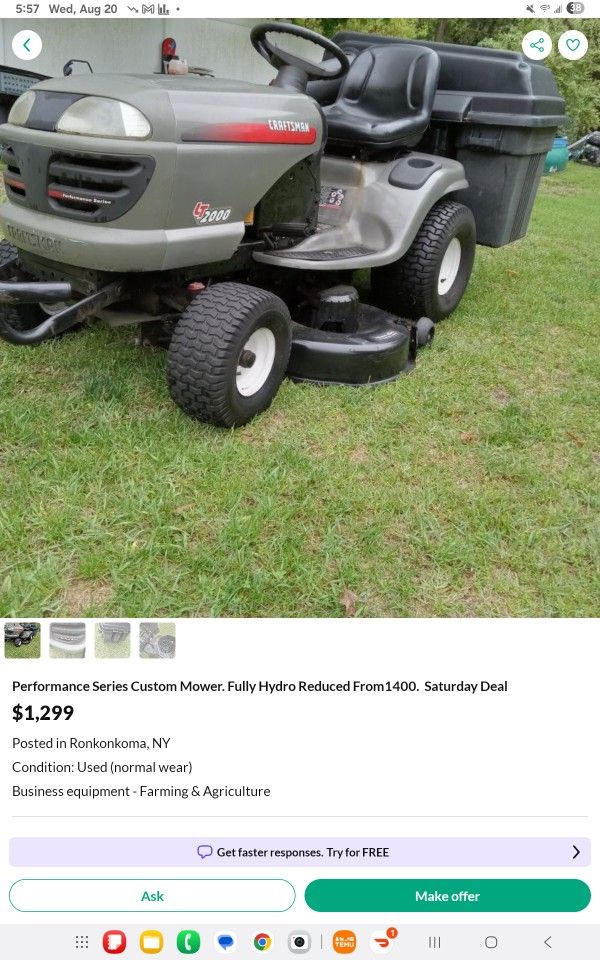The height and width of the screenshot is (960, 600).
Task: Make an offer on the mower
Action: pos(448,896)
